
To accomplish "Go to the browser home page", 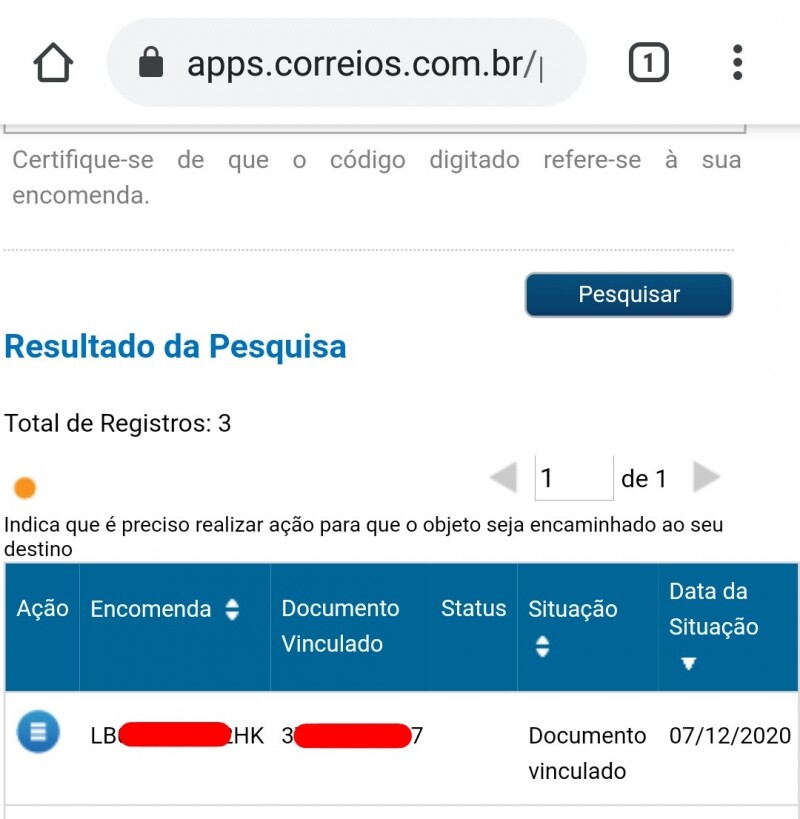I will click(53, 63).
